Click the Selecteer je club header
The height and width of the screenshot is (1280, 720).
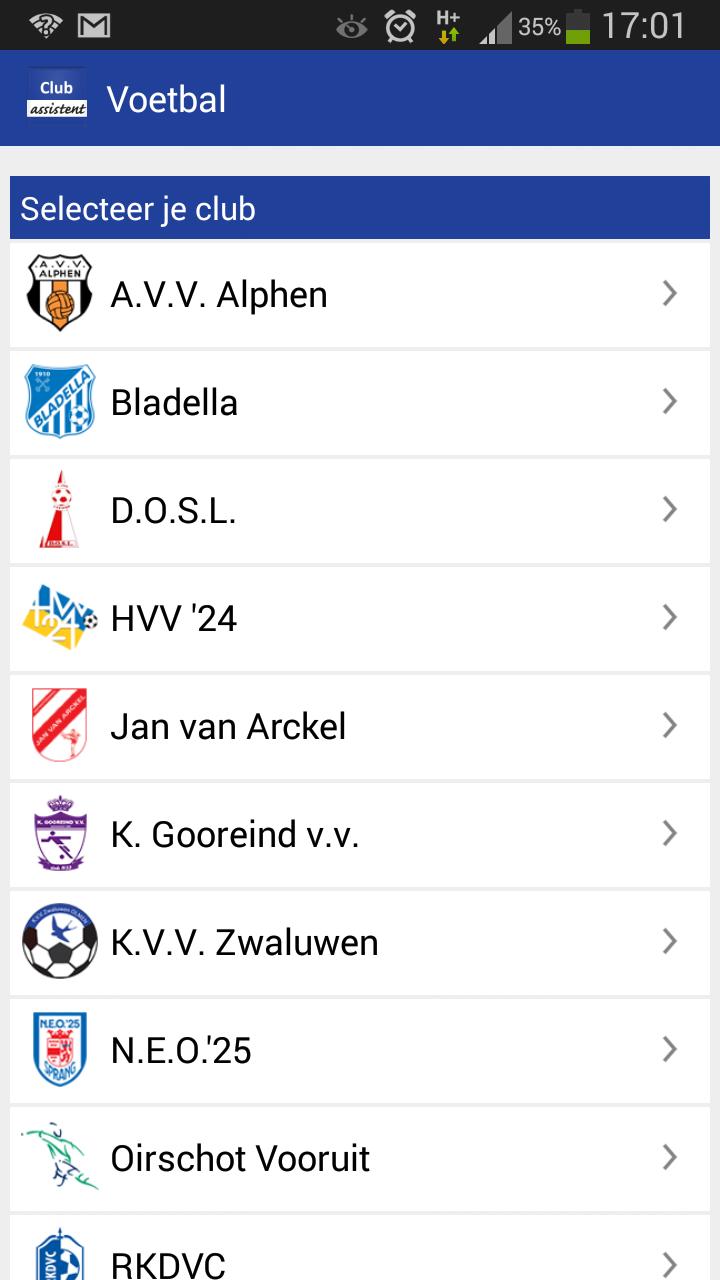[x=139, y=208]
